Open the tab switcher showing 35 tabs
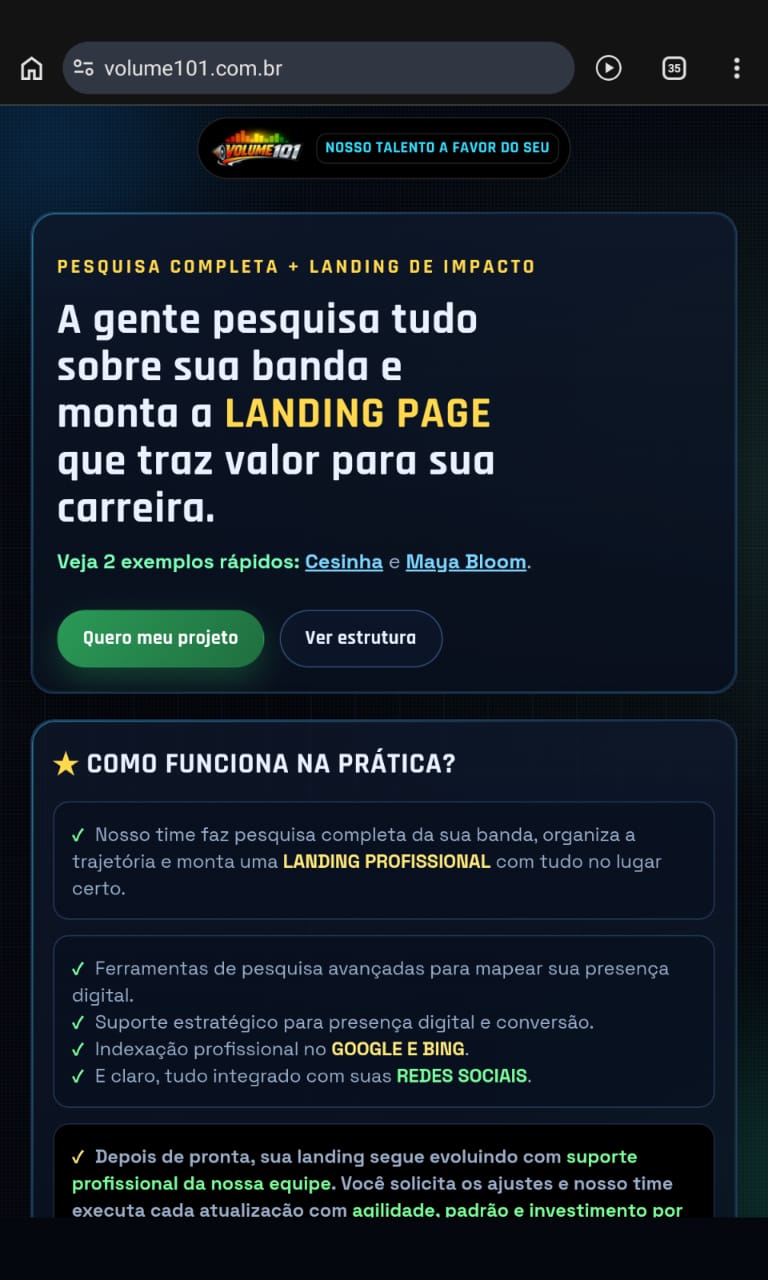The image size is (768, 1280). click(673, 68)
